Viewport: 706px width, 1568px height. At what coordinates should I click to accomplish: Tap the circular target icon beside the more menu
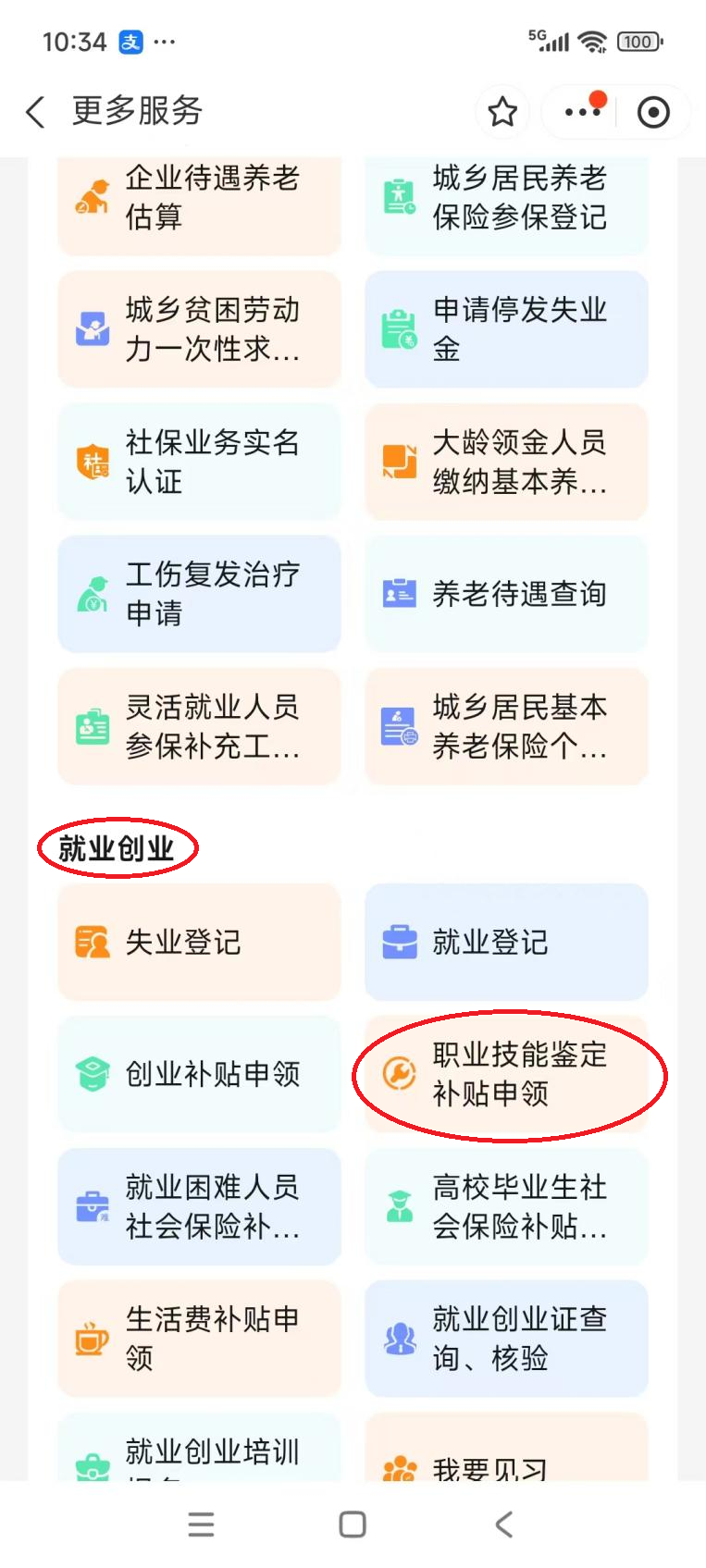click(x=652, y=111)
